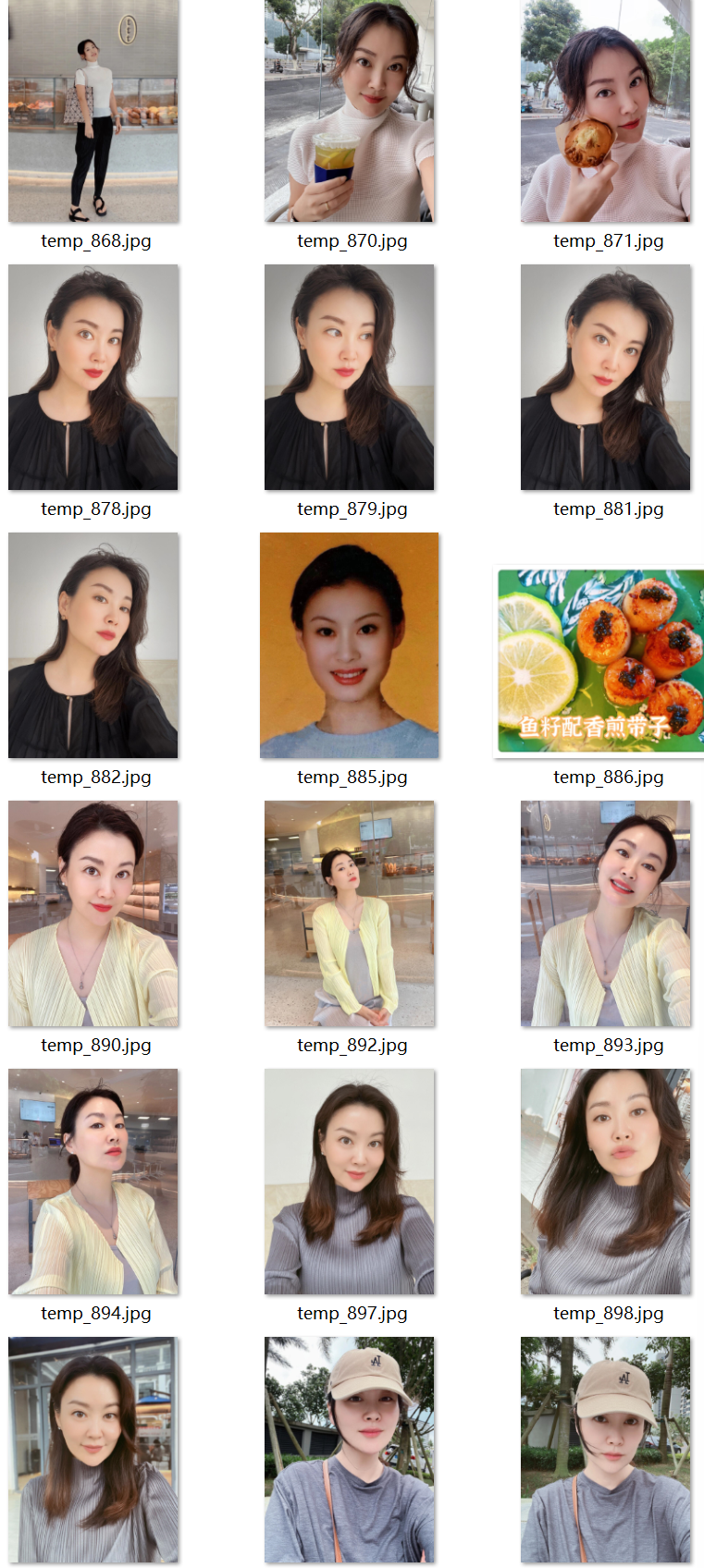Select the temp_870.jpg photo

click(350, 111)
